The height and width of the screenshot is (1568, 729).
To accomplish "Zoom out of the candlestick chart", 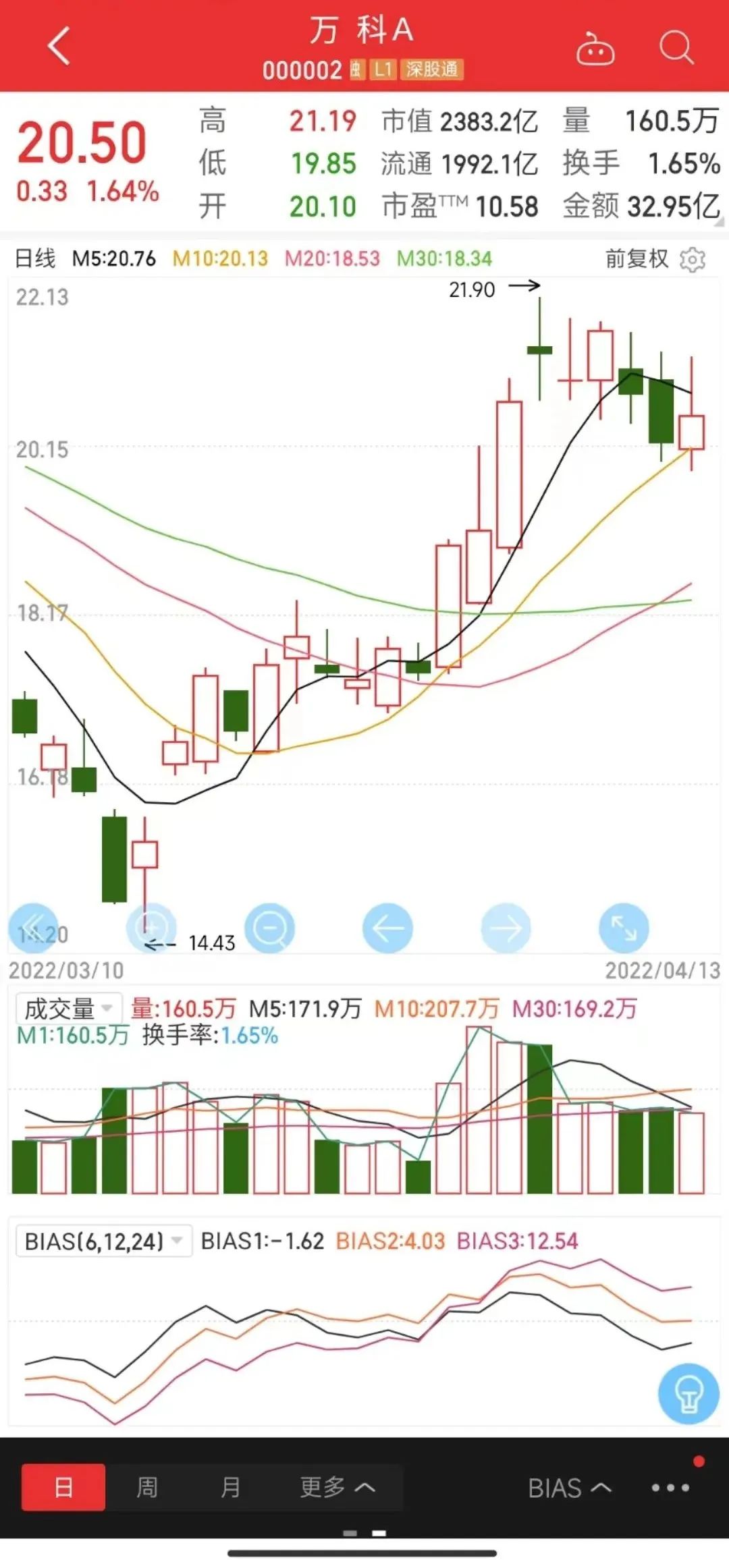I will click(269, 928).
